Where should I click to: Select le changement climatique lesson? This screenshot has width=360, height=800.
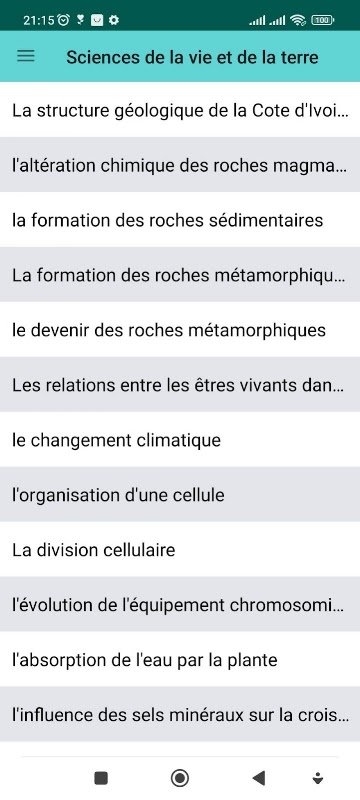tap(180, 440)
